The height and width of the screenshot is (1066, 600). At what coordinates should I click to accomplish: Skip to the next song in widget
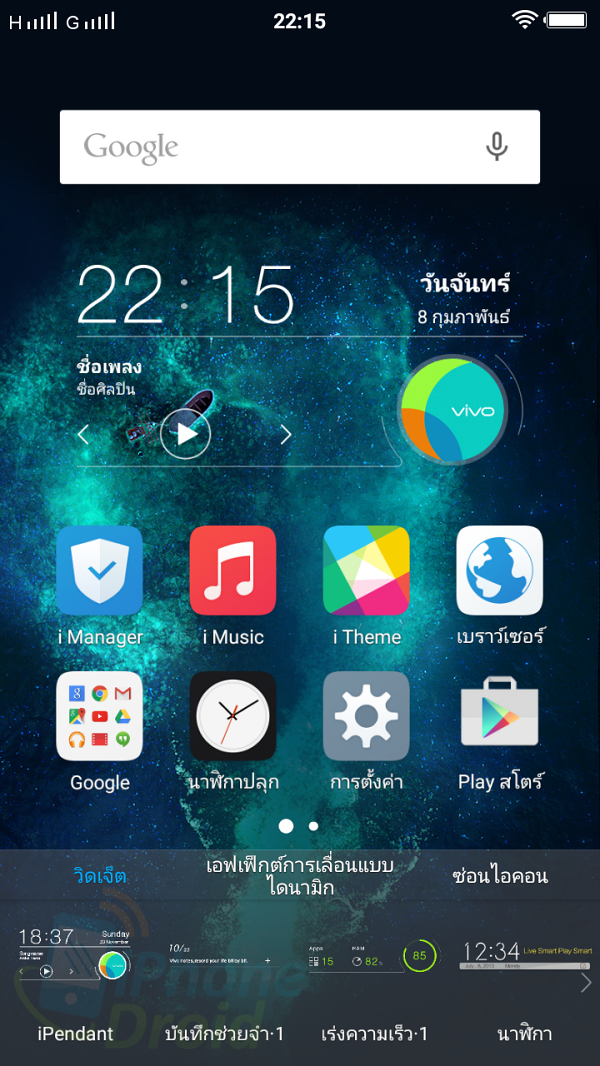286,434
